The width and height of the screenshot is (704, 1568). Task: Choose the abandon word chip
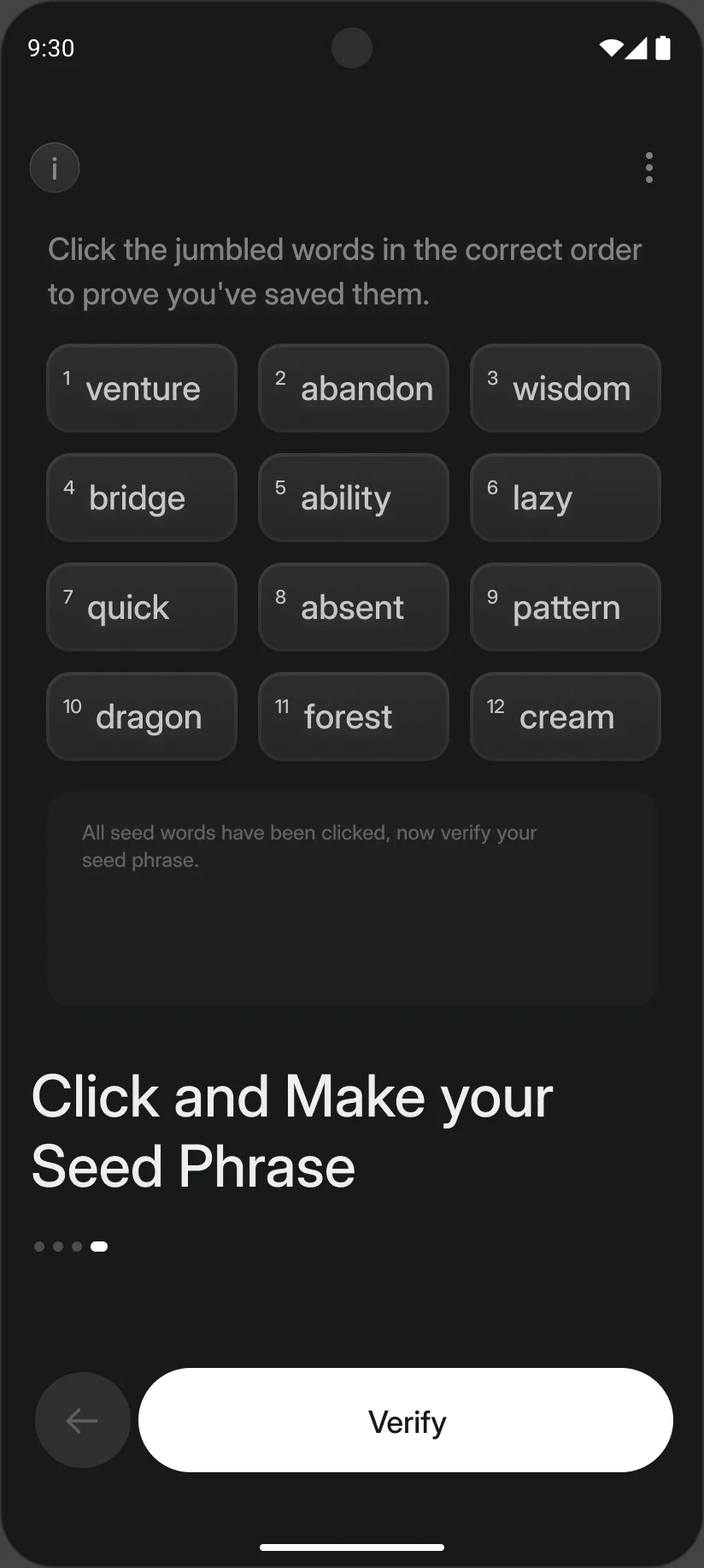[354, 388]
